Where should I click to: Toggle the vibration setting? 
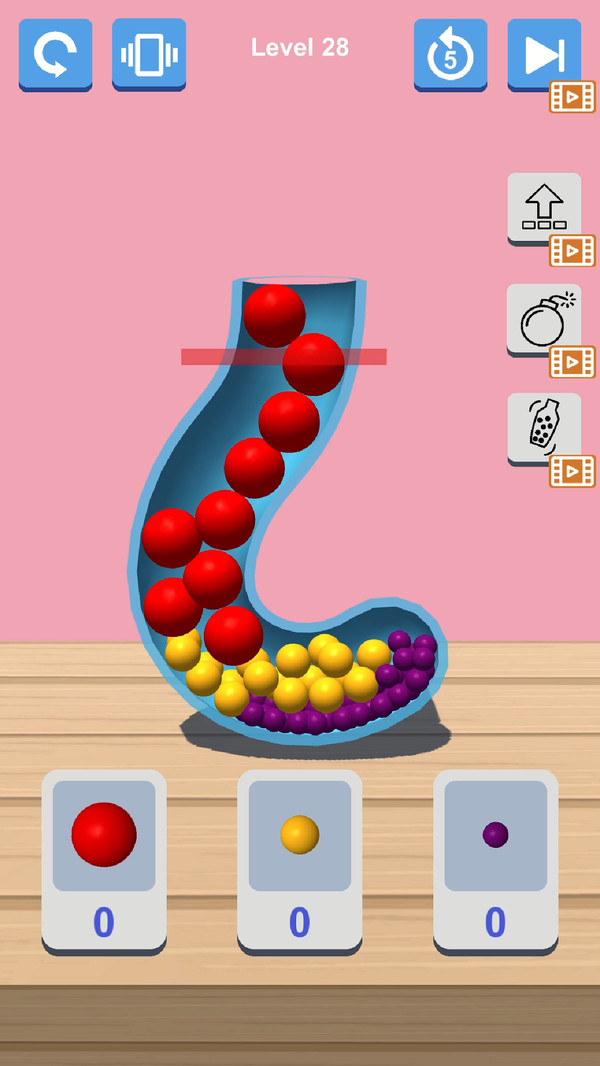click(149, 54)
